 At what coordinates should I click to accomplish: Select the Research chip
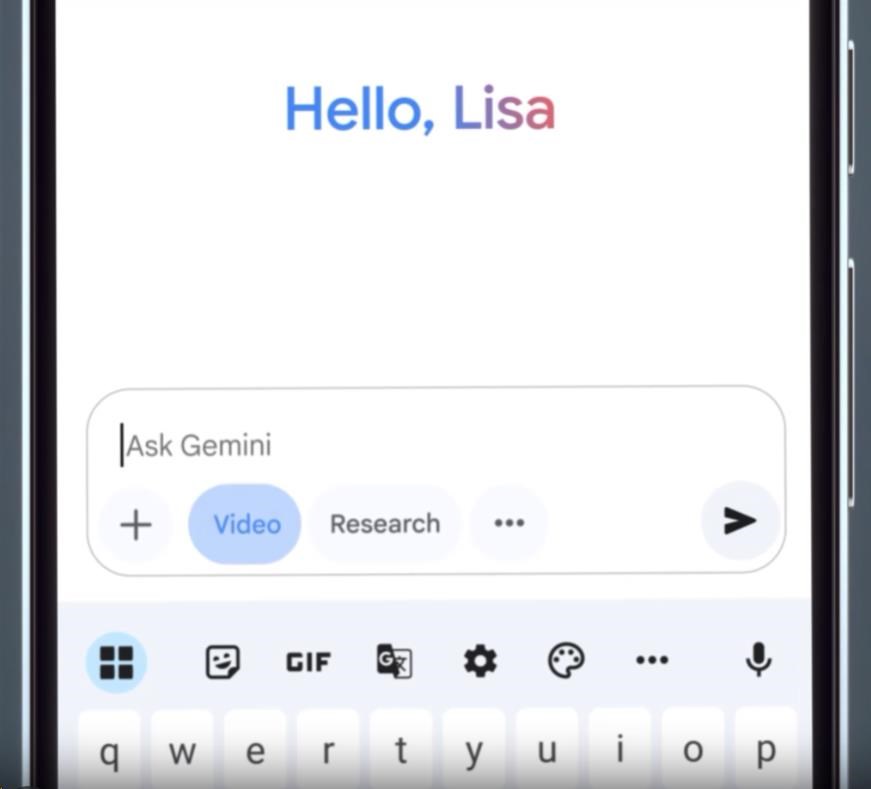tap(385, 524)
